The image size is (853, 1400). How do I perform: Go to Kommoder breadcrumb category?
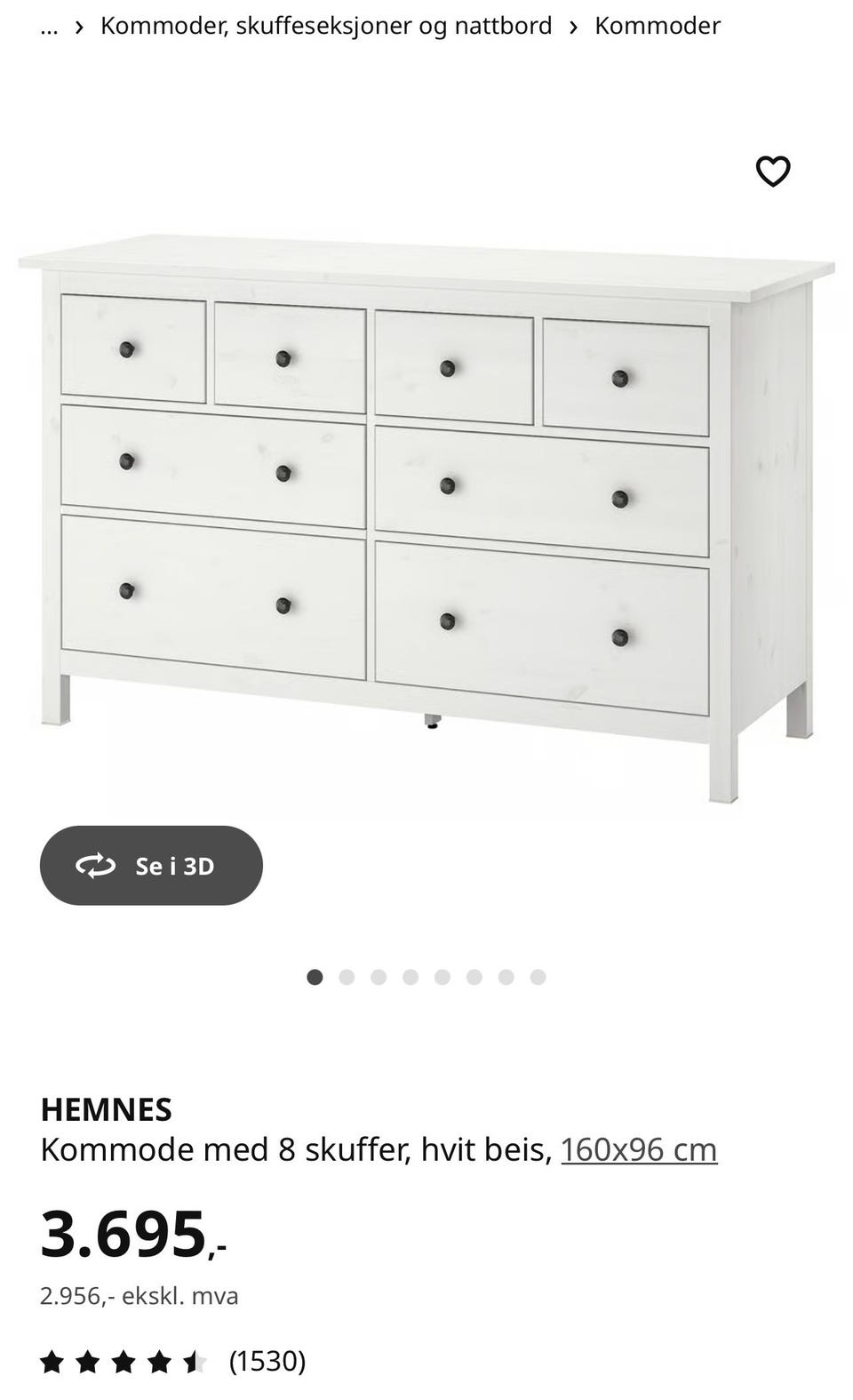657,26
